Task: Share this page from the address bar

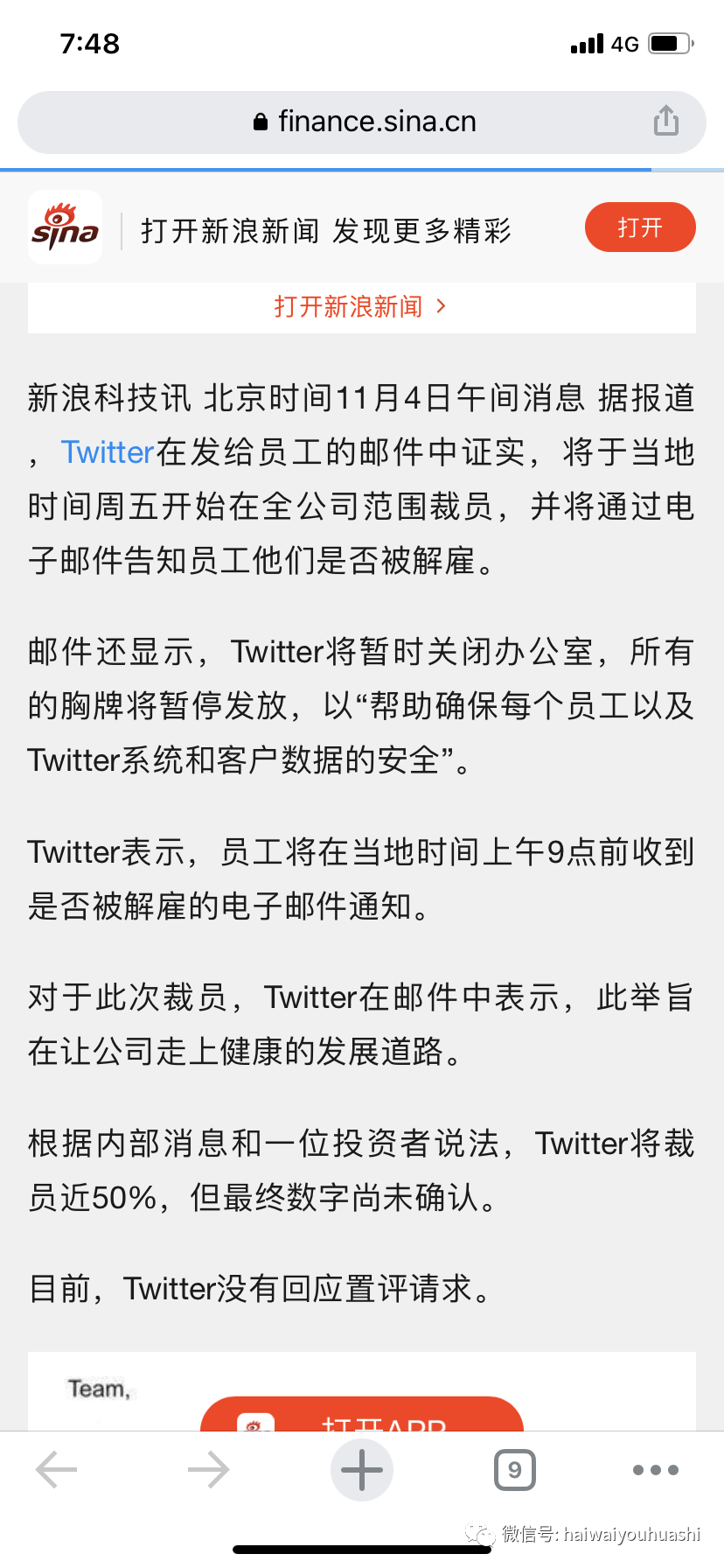Action: [665, 121]
